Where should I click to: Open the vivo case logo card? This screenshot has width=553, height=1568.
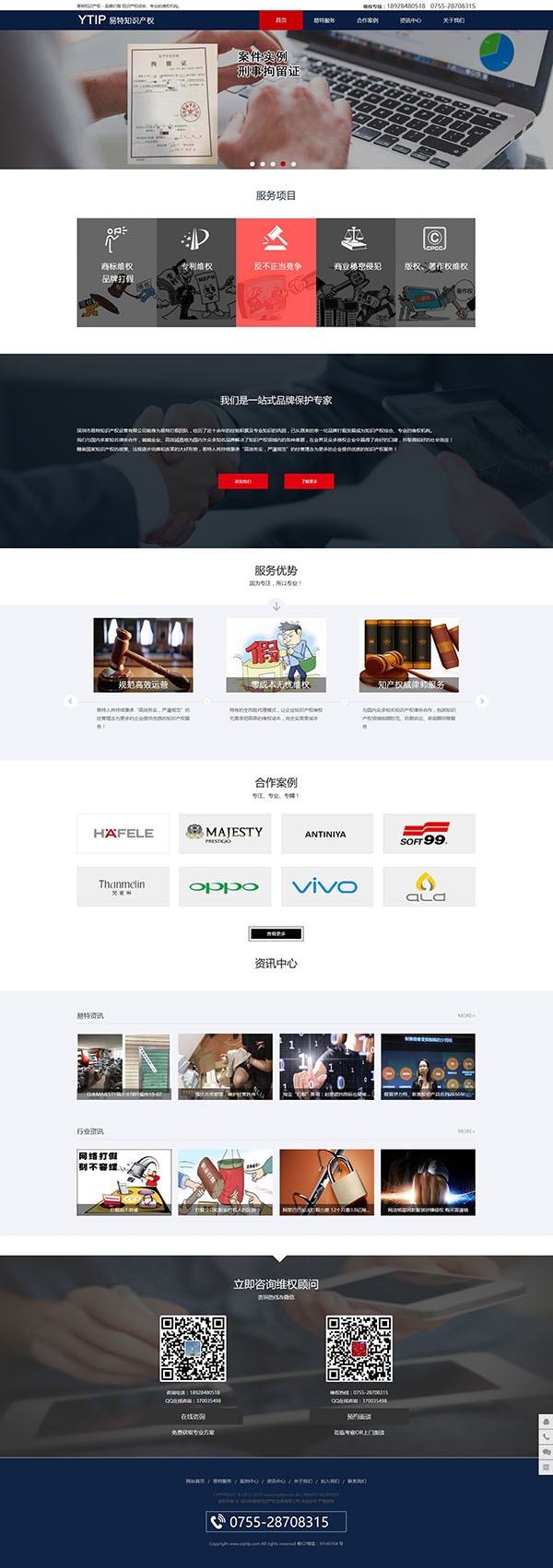pos(326,886)
